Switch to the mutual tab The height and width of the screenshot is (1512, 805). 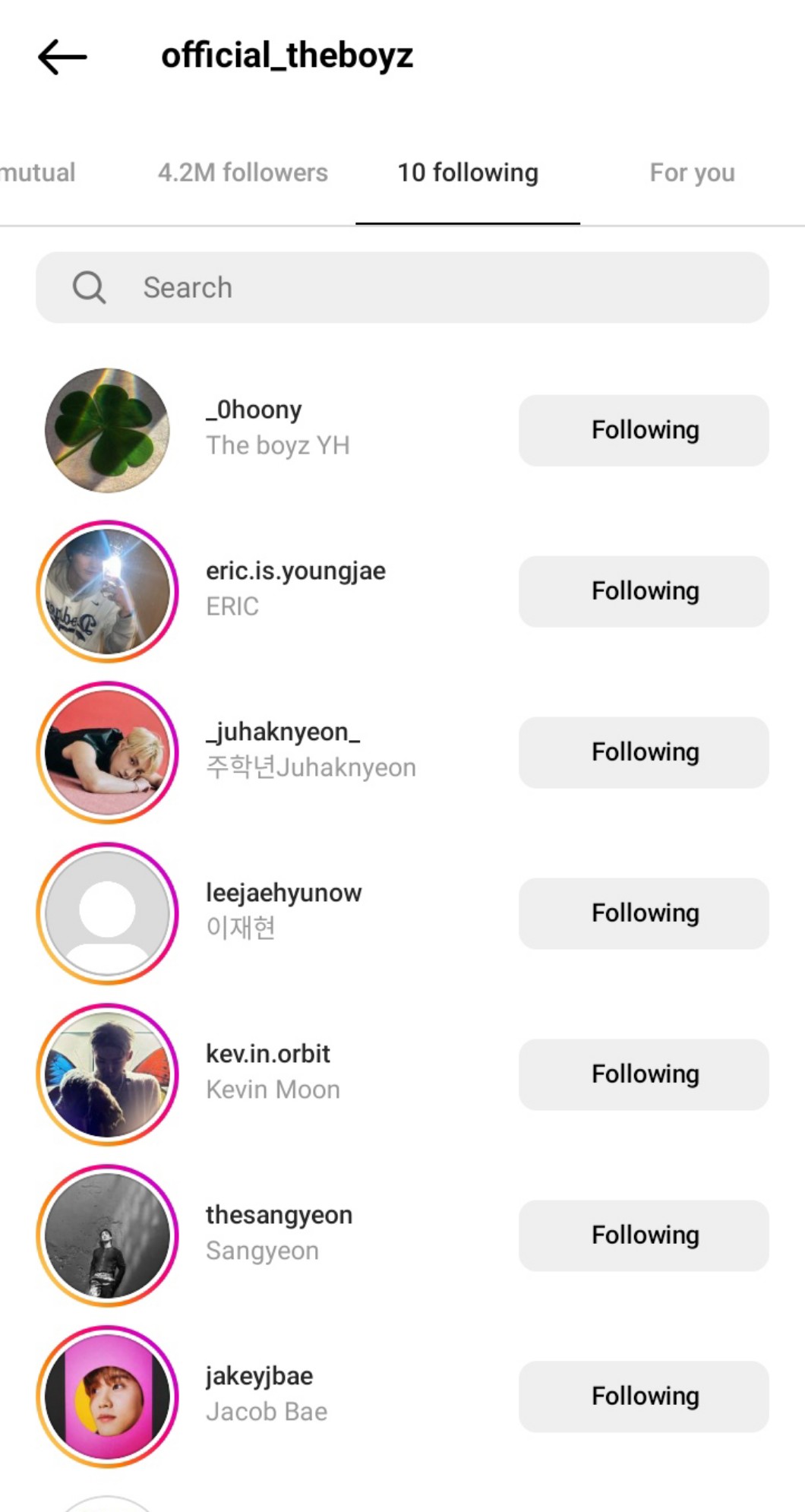tap(38, 173)
